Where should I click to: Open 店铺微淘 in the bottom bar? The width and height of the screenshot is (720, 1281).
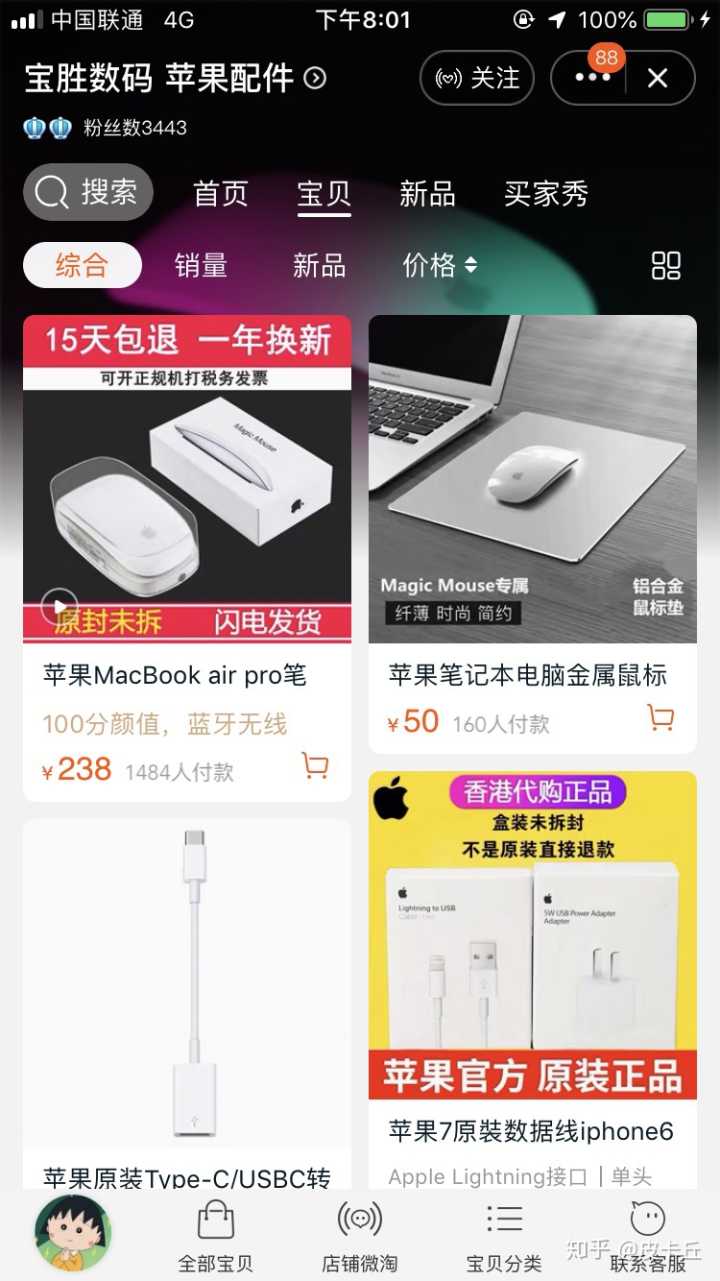pyautogui.click(x=360, y=1236)
